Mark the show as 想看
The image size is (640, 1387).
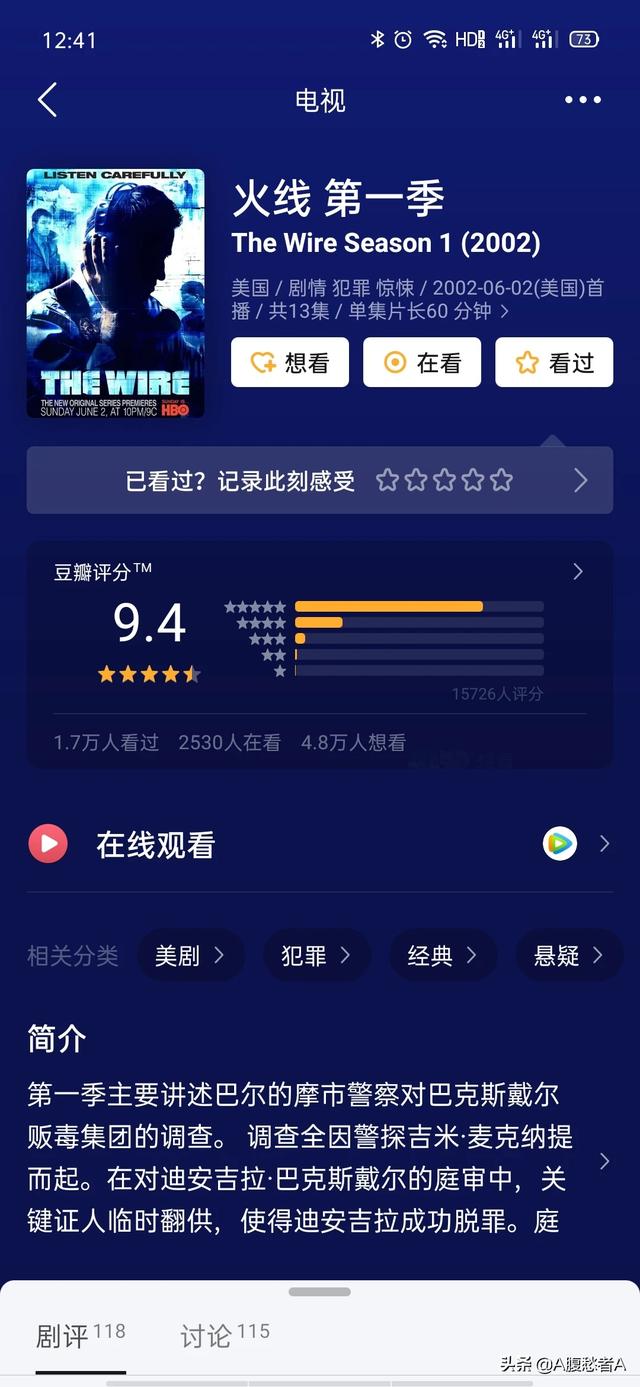click(x=290, y=362)
